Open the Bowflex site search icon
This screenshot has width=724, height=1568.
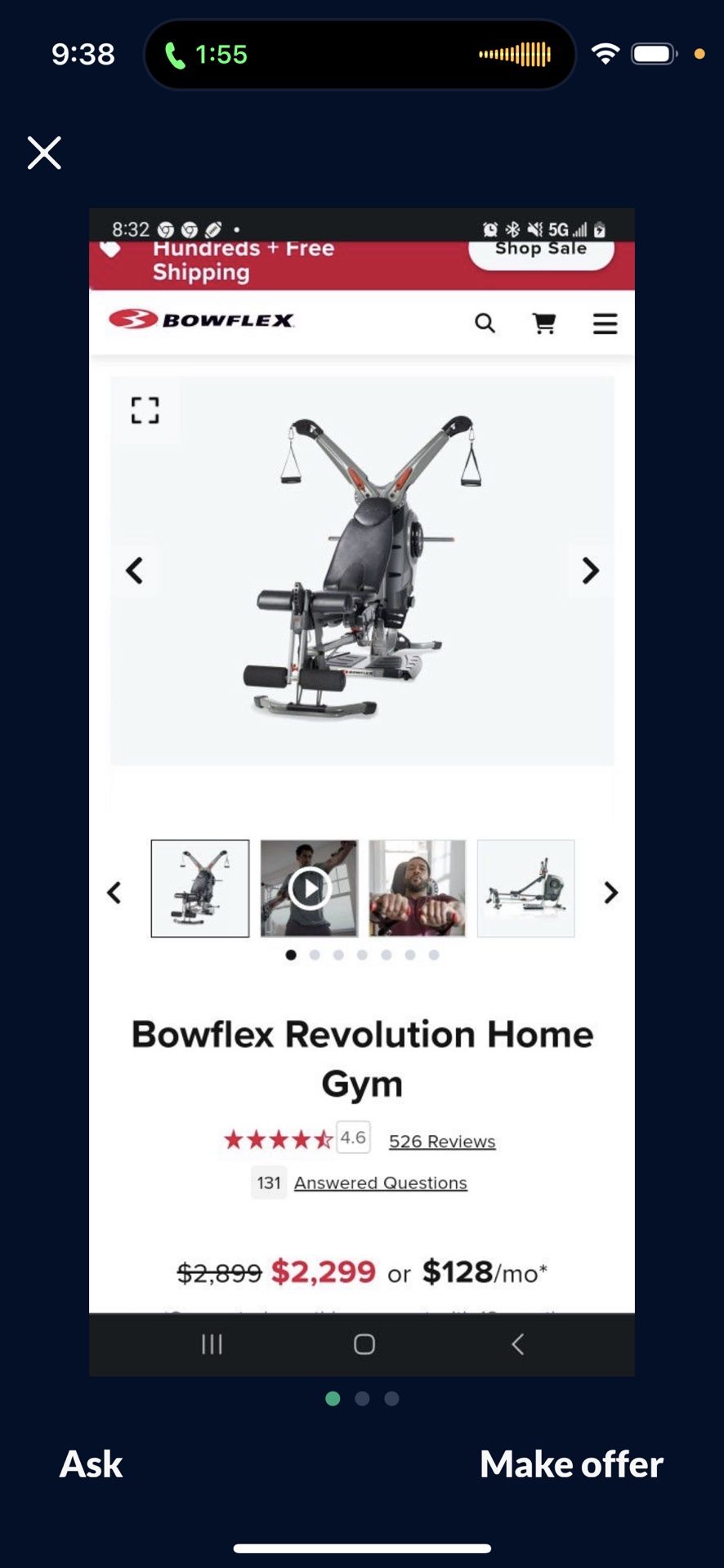485,323
